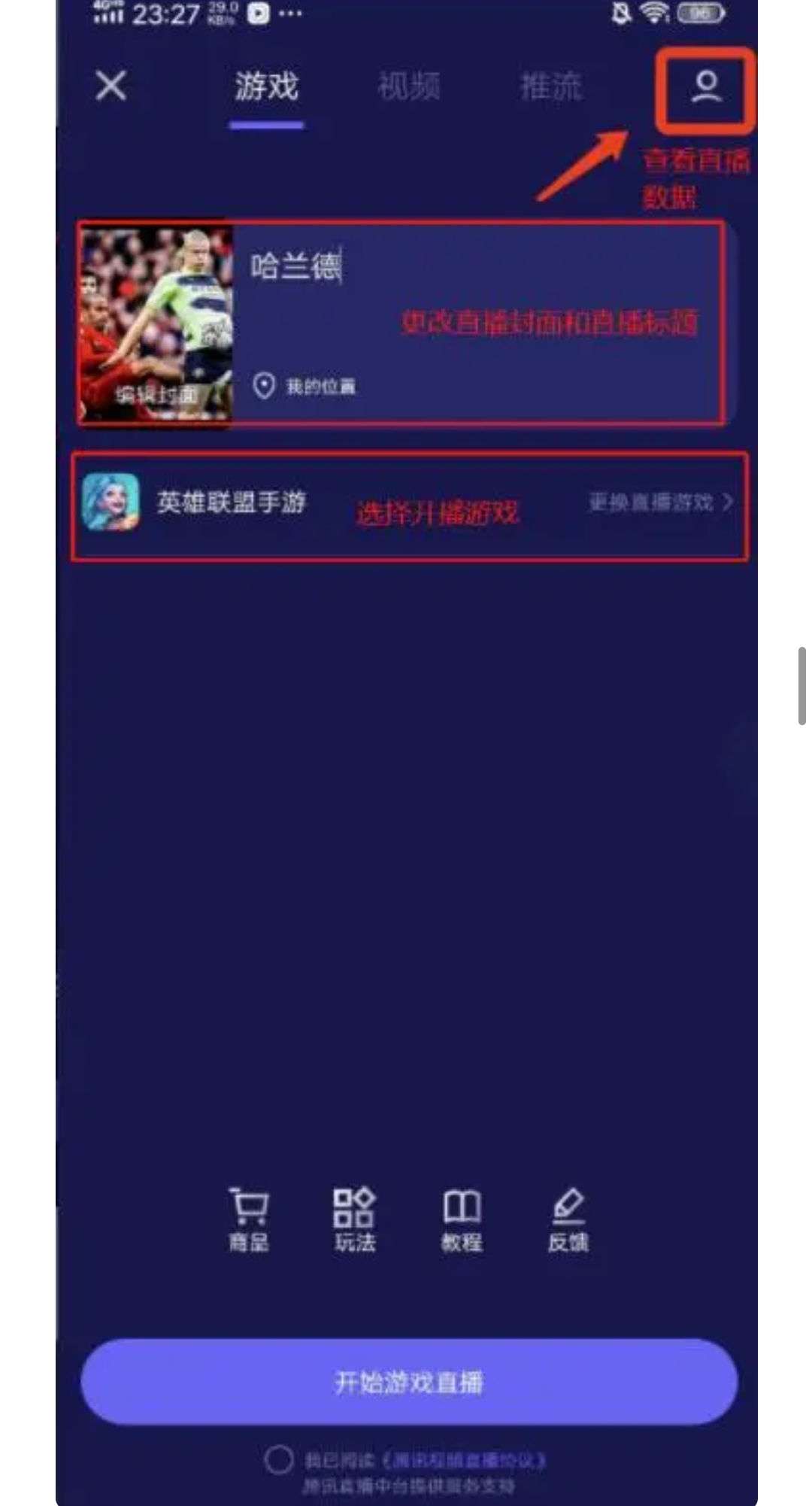Open 玩法 gameplay options
The width and height of the screenshot is (812, 1506).
pyautogui.click(x=355, y=1219)
